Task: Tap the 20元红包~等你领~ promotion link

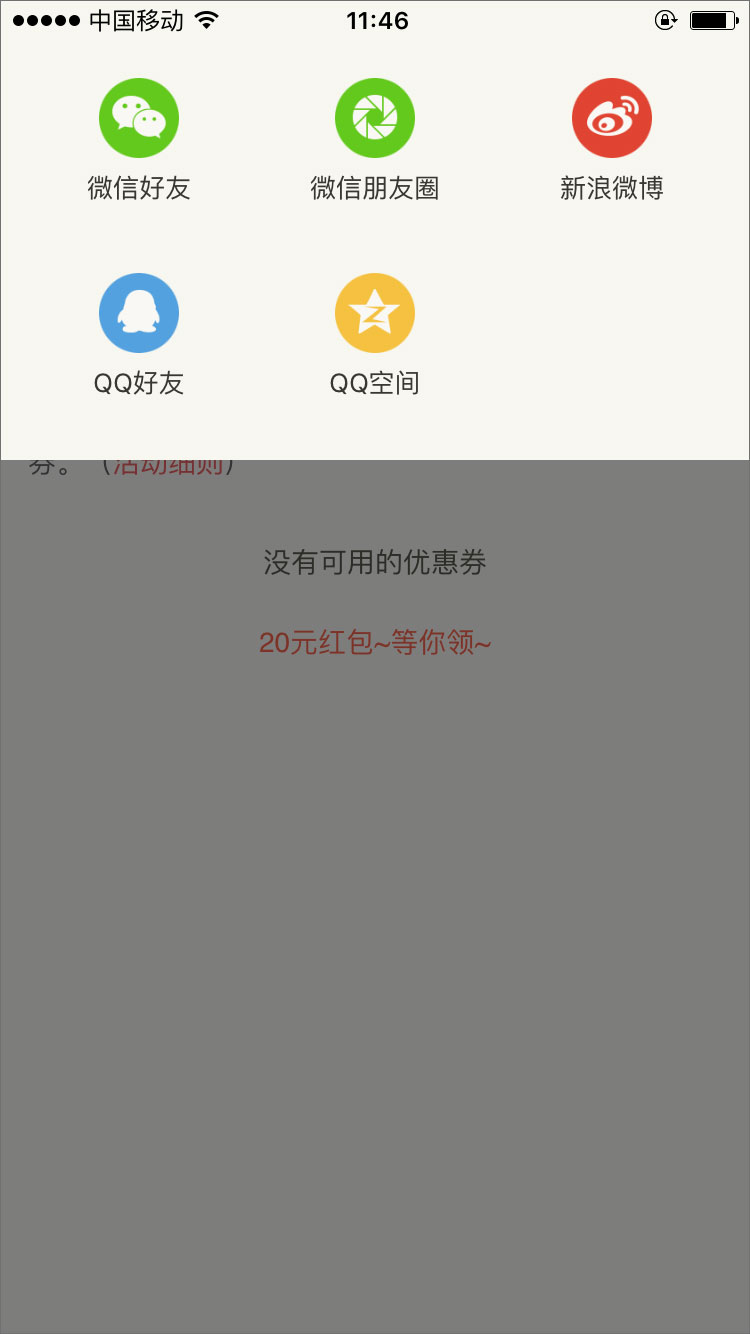Action: pos(375,642)
